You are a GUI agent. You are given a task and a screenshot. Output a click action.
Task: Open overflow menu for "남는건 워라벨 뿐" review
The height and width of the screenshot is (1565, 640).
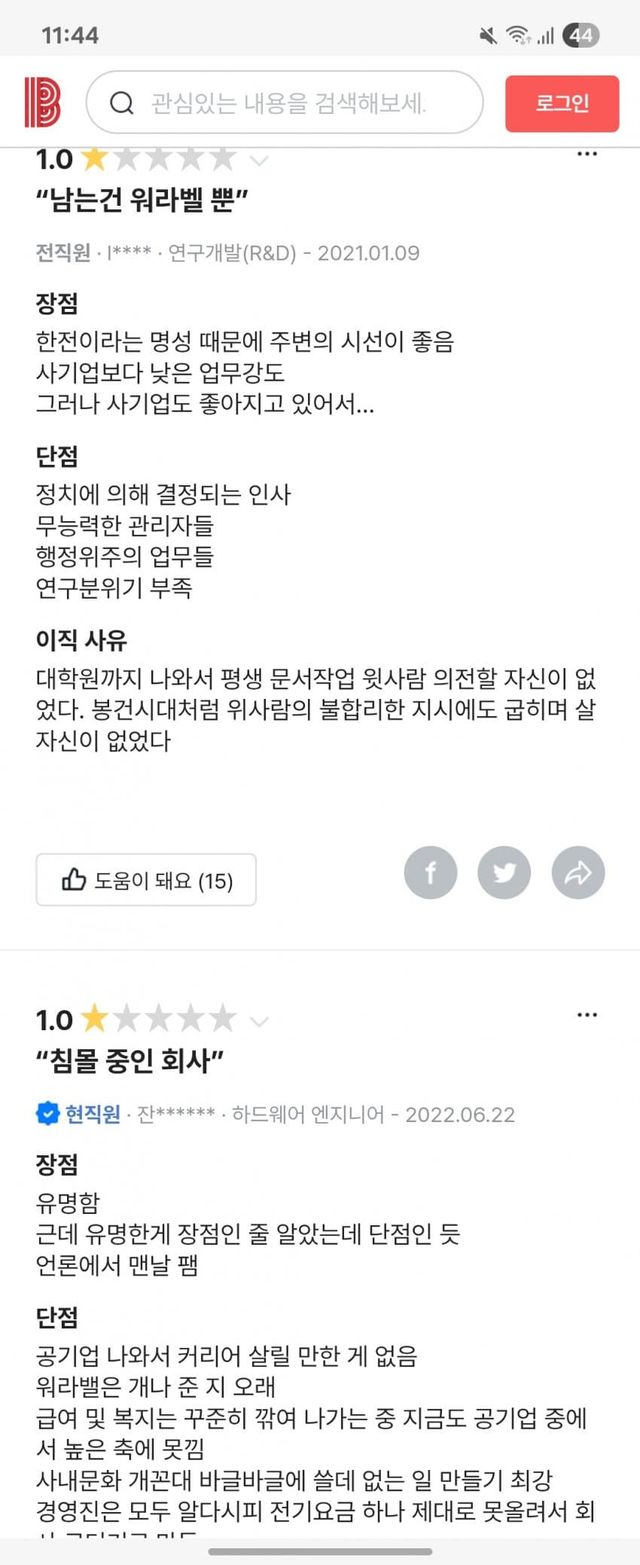click(588, 154)
